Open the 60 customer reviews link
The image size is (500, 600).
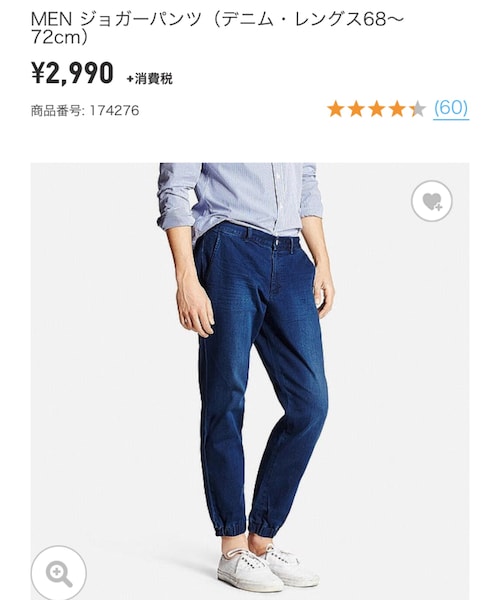451,108
